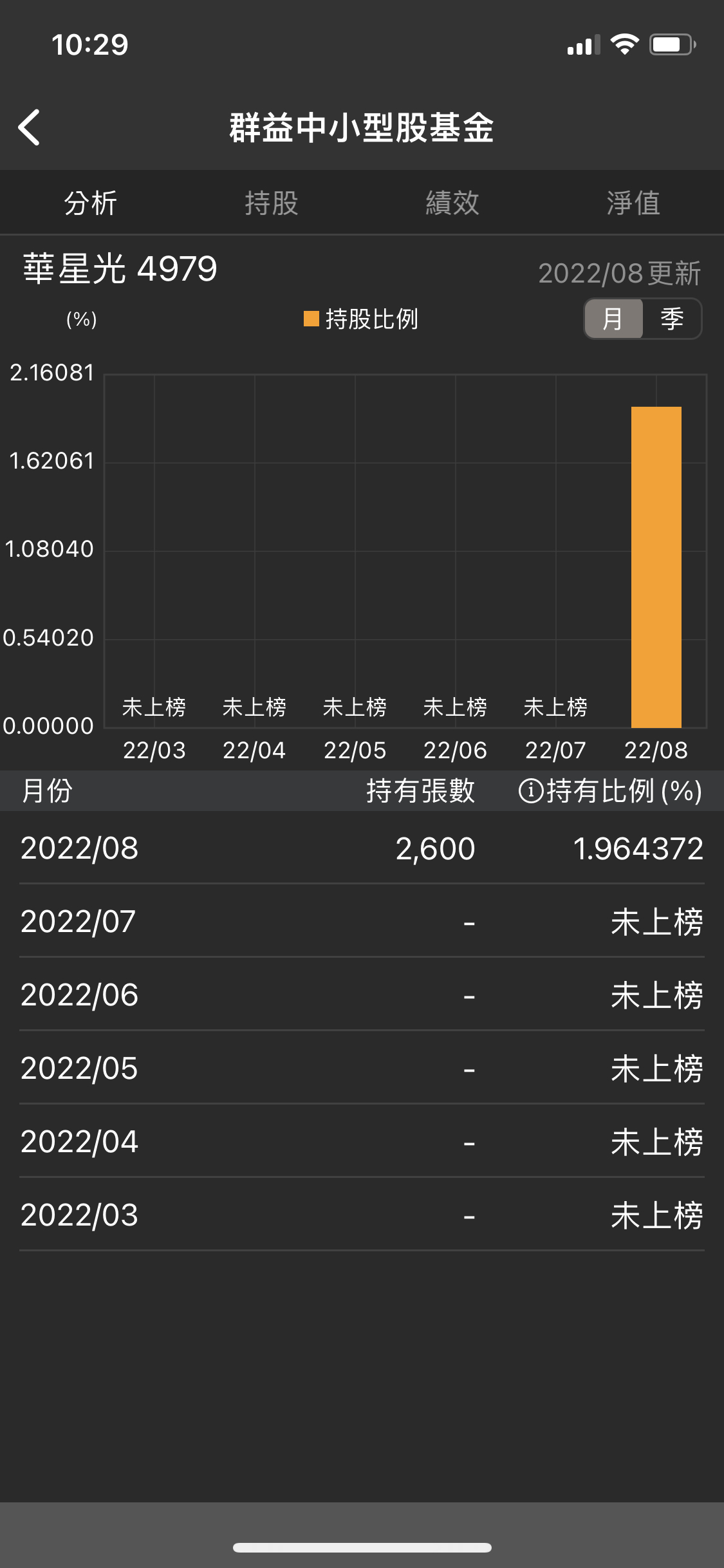Select the 分析 tab
This screenshot has height=1568, width=724.
click(x=90, y=203)
